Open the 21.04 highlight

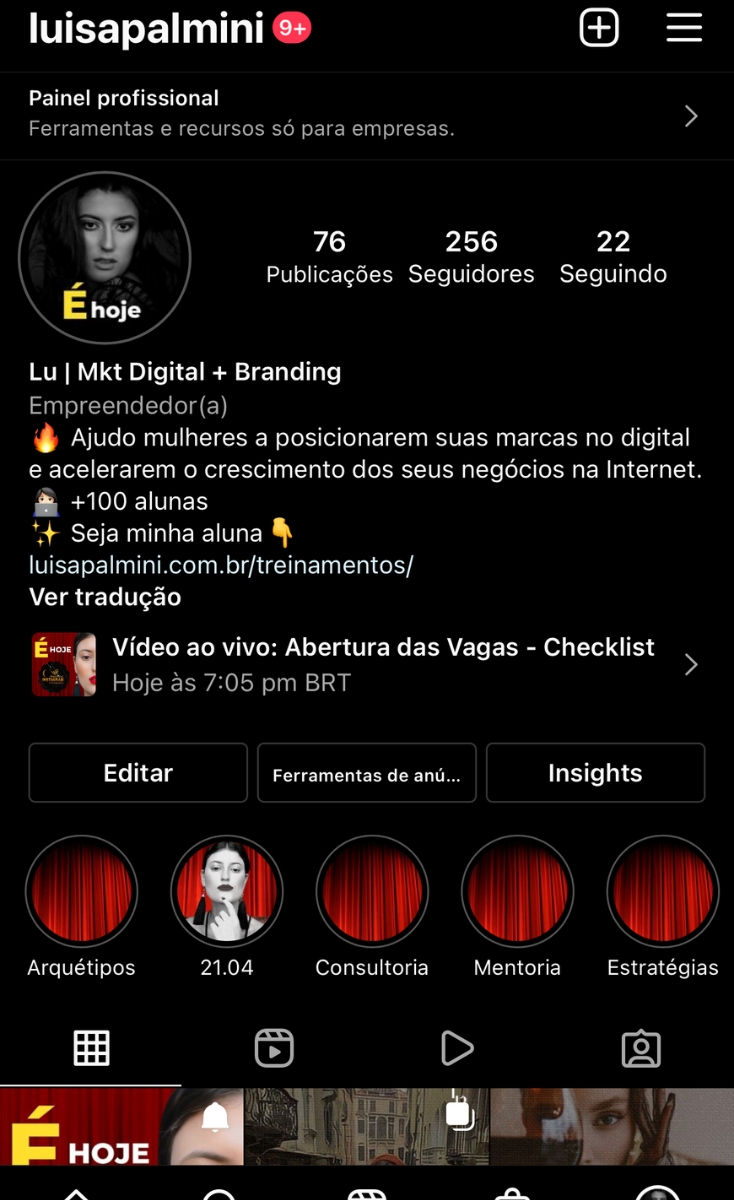pos(227,892)
